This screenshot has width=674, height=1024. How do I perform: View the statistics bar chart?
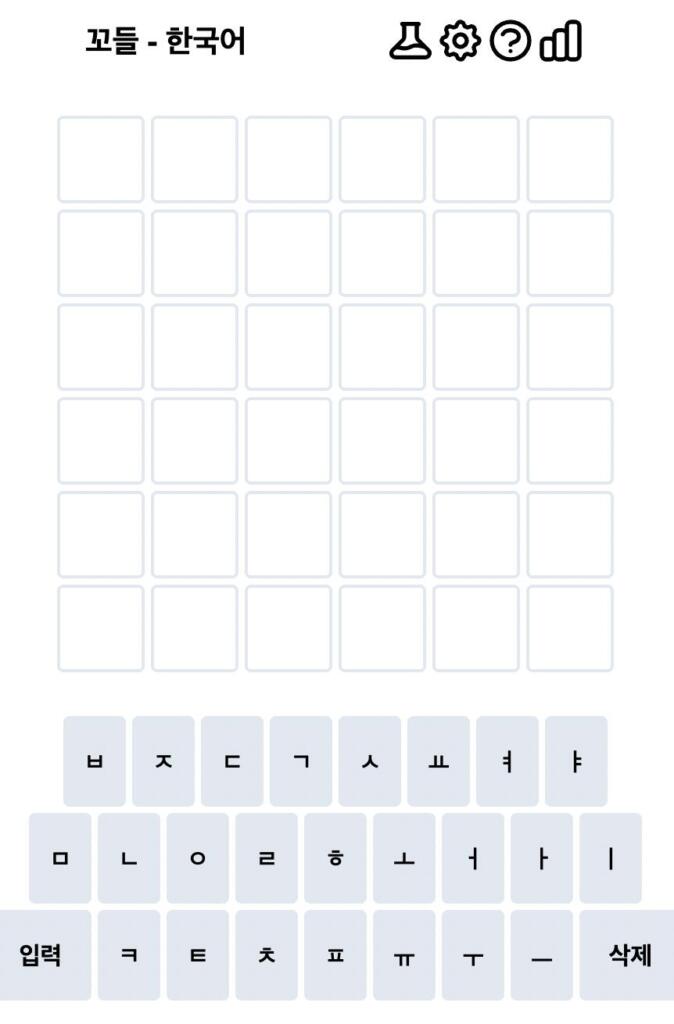pyautogui.click(x=561, y=42)
